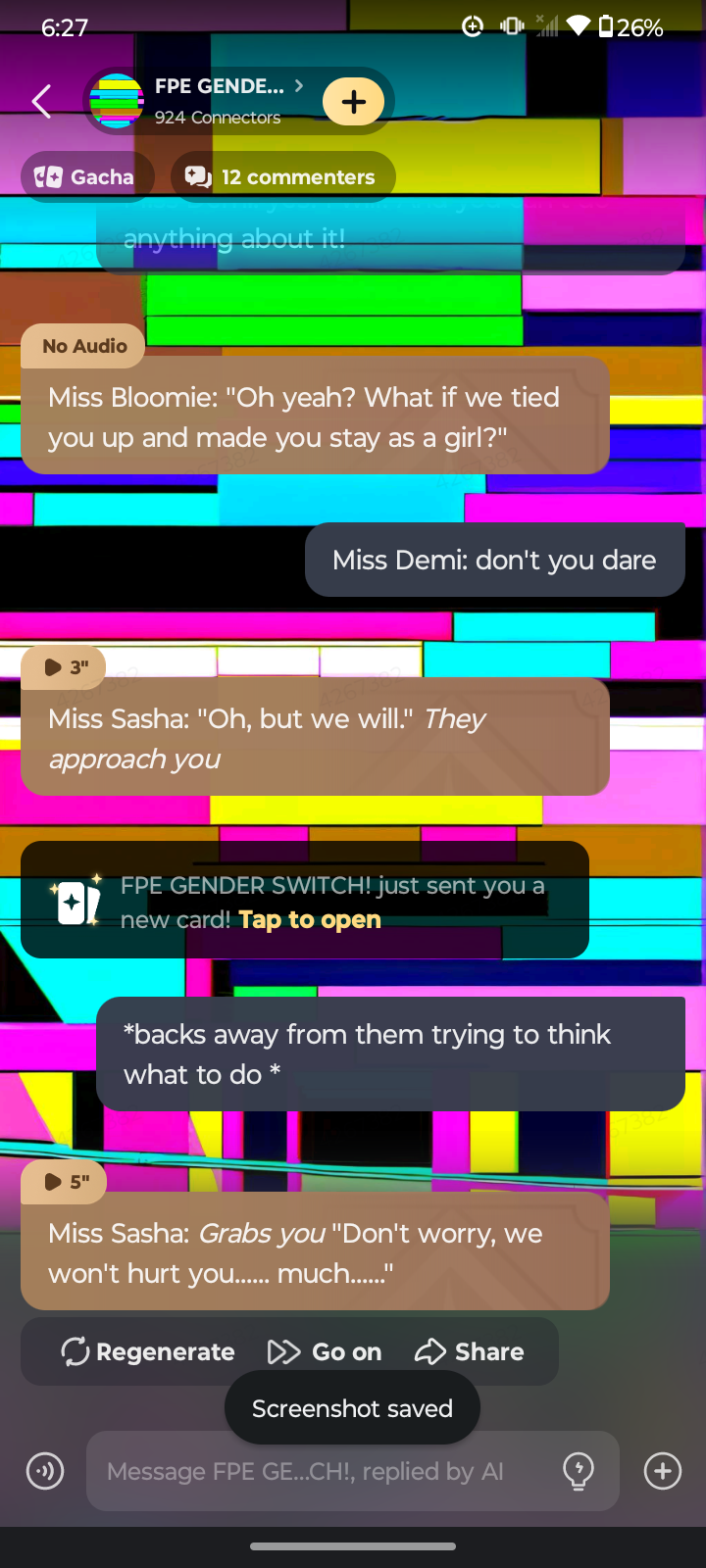The width and height of the screenshot is (706, 1568).
Task: Open the Gacha chip
Action: (86, 177)
